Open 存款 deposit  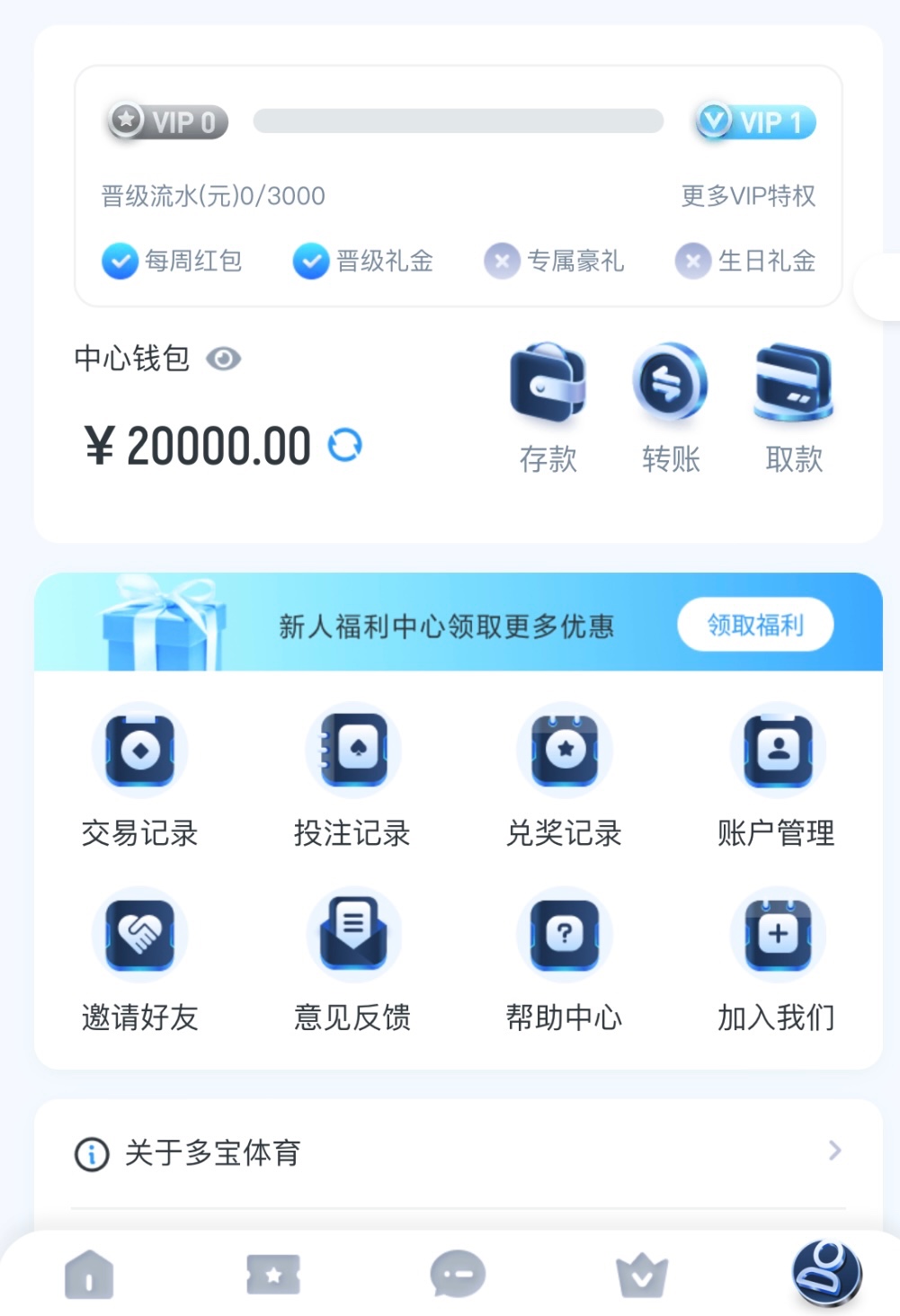pos(548,406)
